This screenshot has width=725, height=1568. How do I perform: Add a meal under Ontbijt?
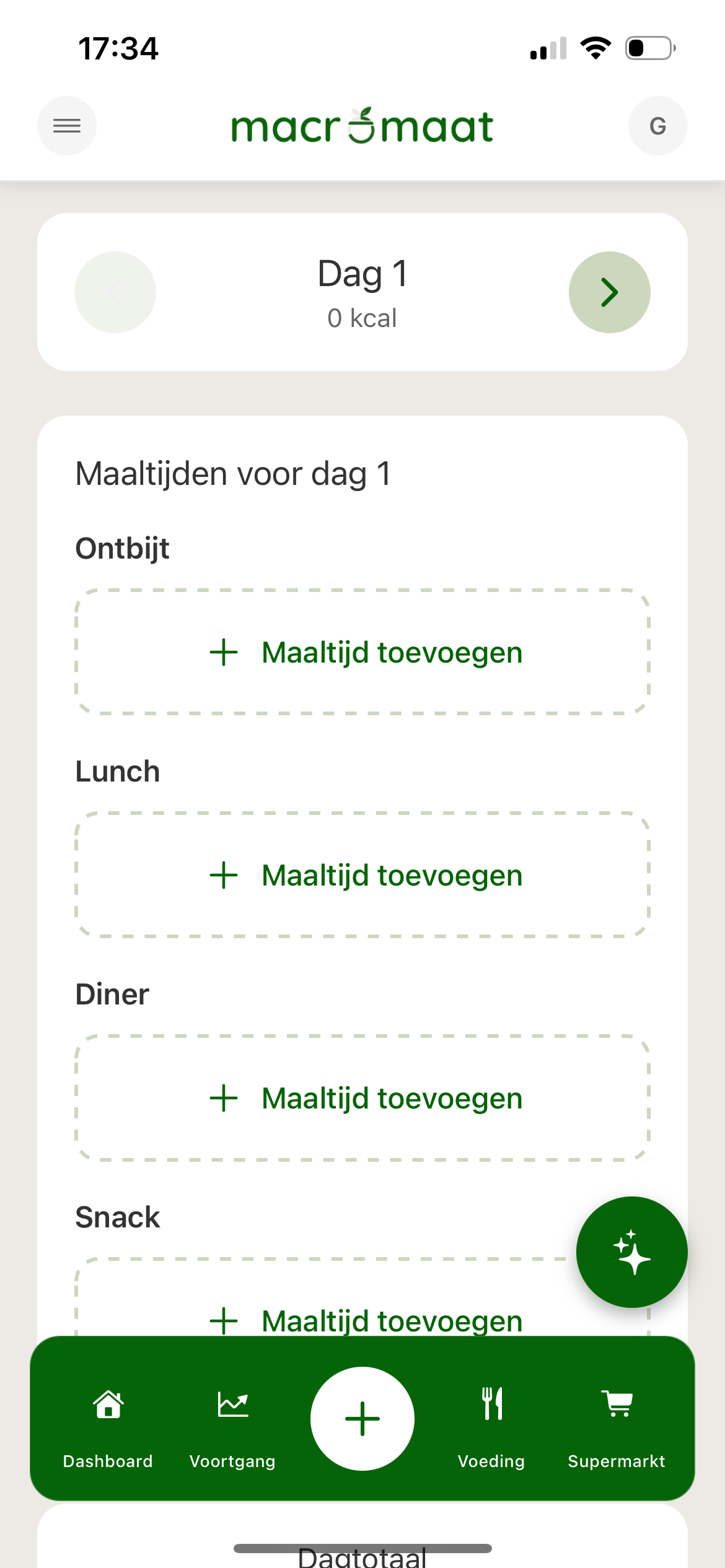point(362,651)
